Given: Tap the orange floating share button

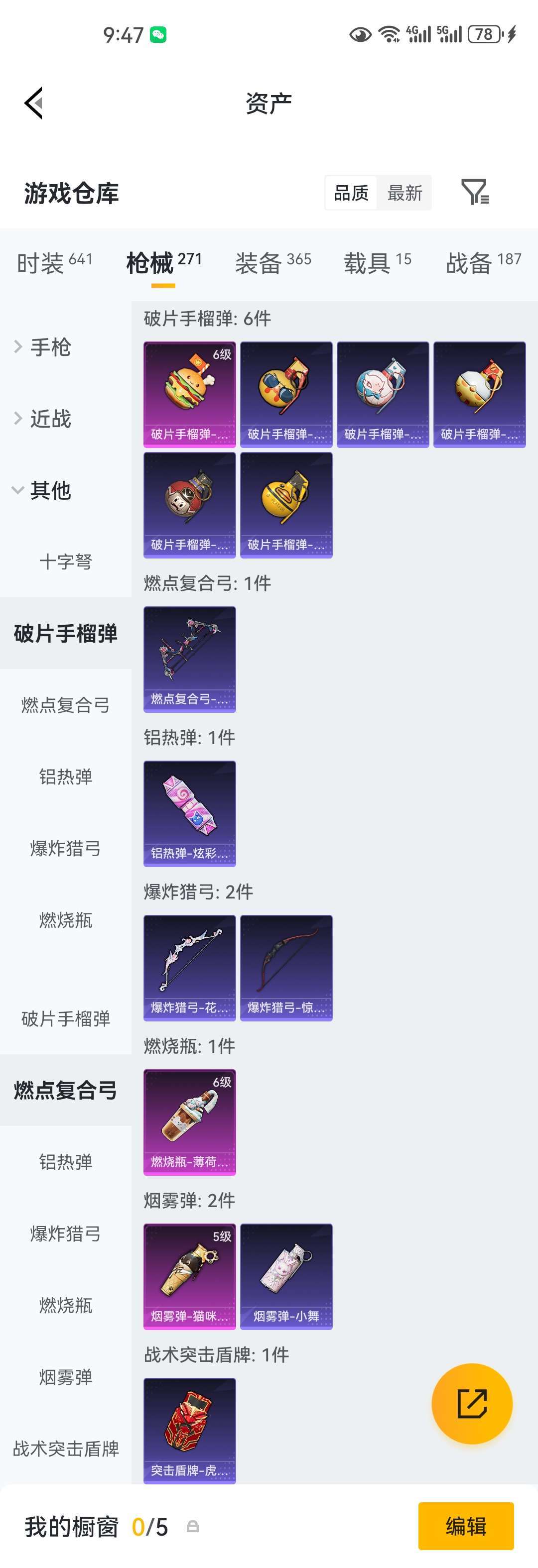Looking at the screenshot, I should [x=472, y=1404].
